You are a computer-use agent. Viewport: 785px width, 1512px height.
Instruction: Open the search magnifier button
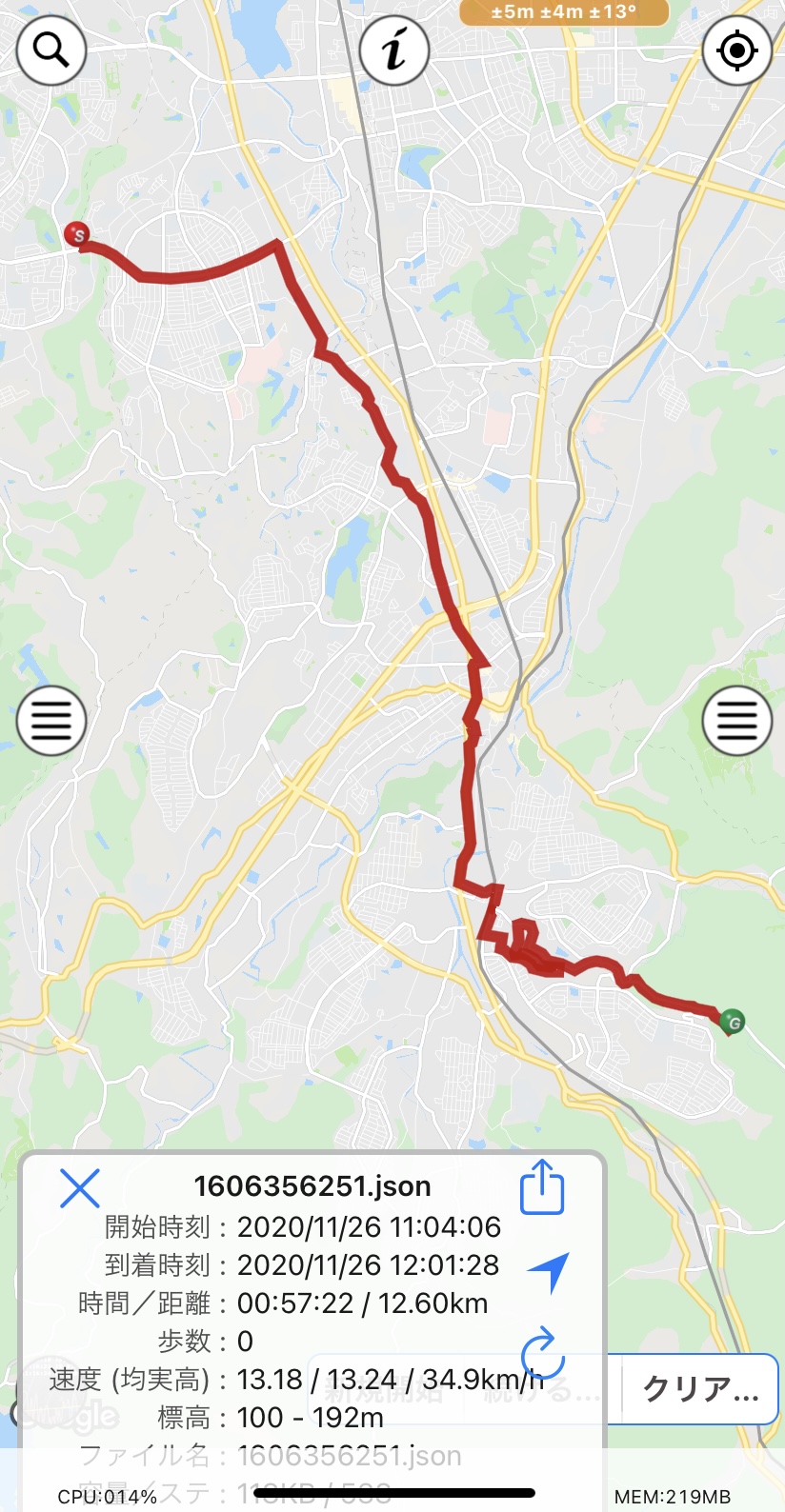51,50
